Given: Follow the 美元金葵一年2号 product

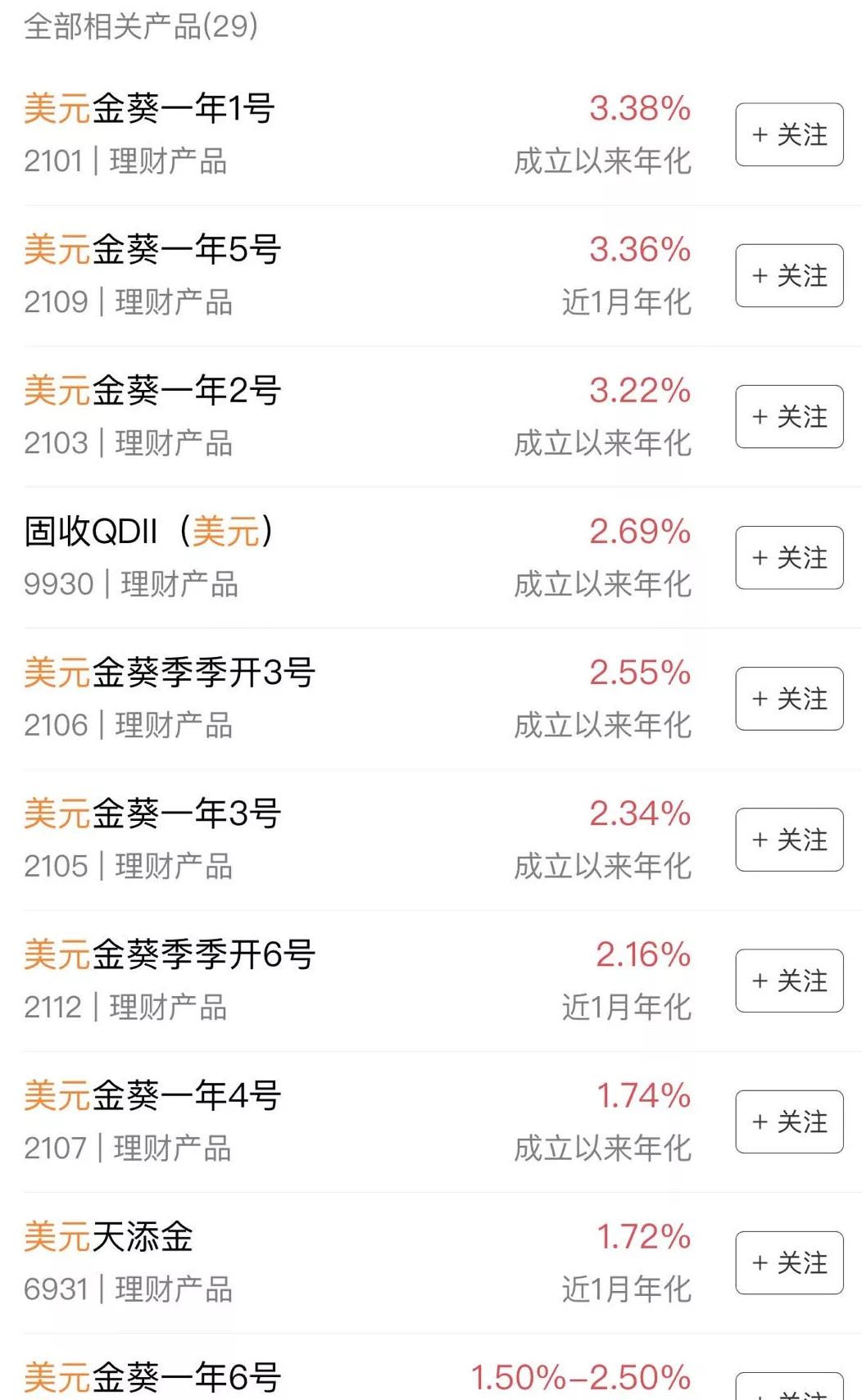Looking at the screenshot, I should pyautogui.click(x=788, y=416).
